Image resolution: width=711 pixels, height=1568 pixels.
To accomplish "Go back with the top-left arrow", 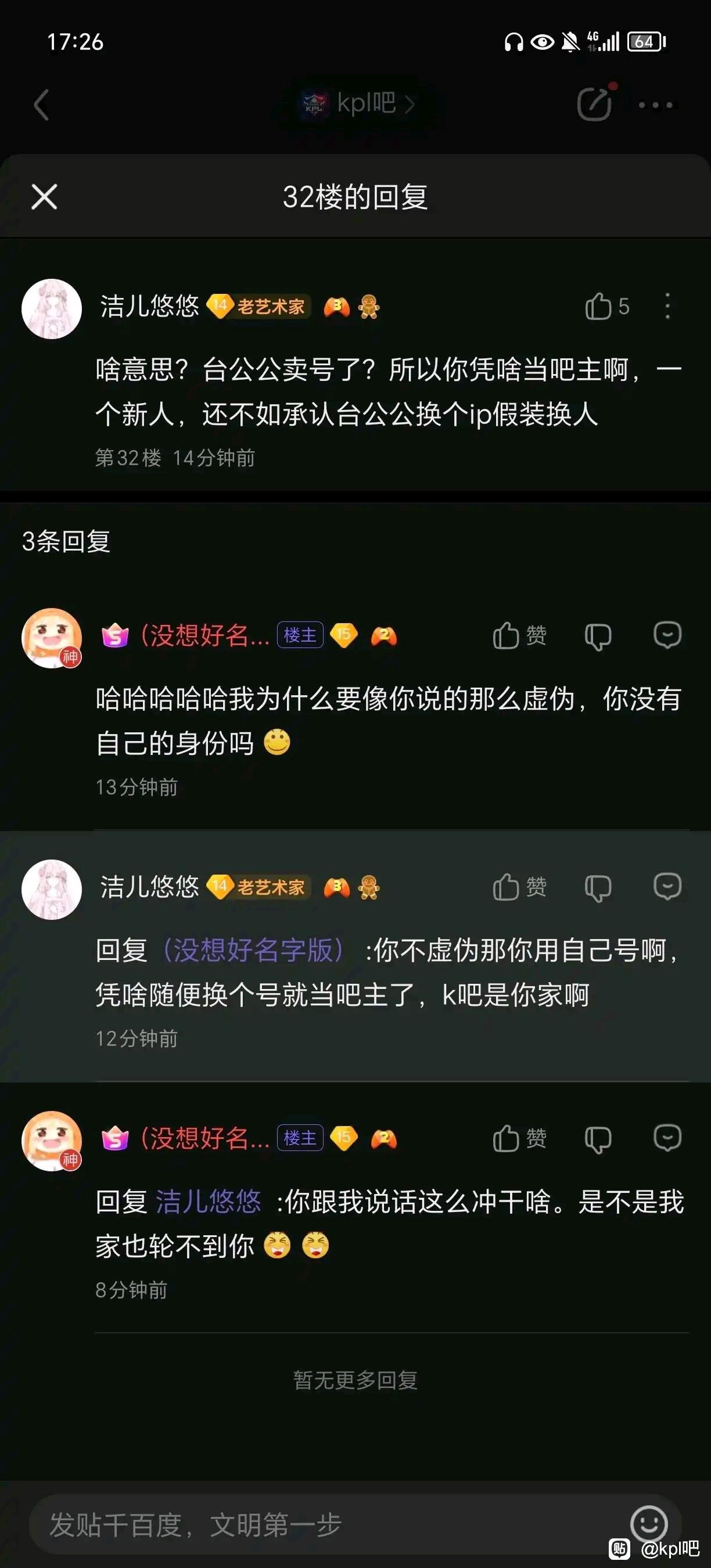I will 41,105.
